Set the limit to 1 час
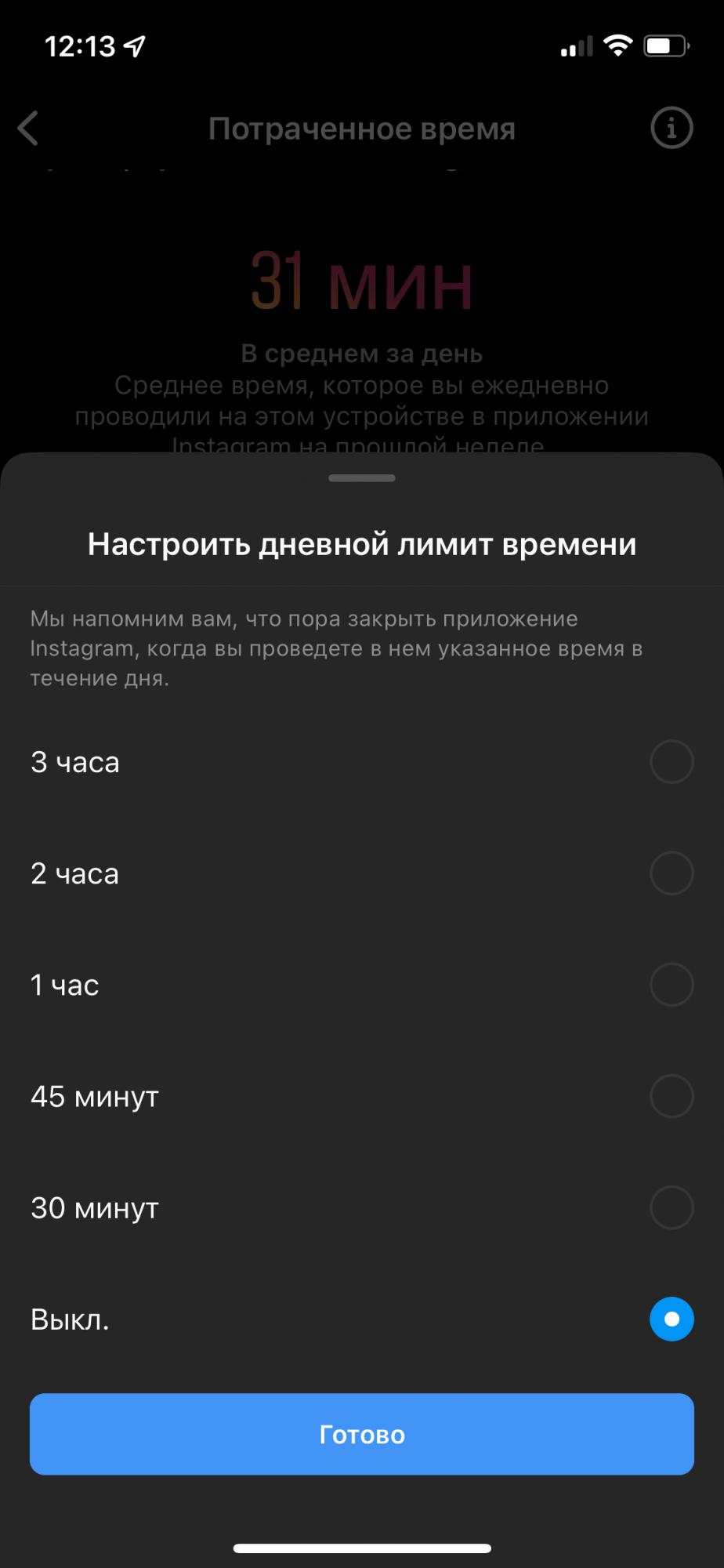 tap(672, 985)
